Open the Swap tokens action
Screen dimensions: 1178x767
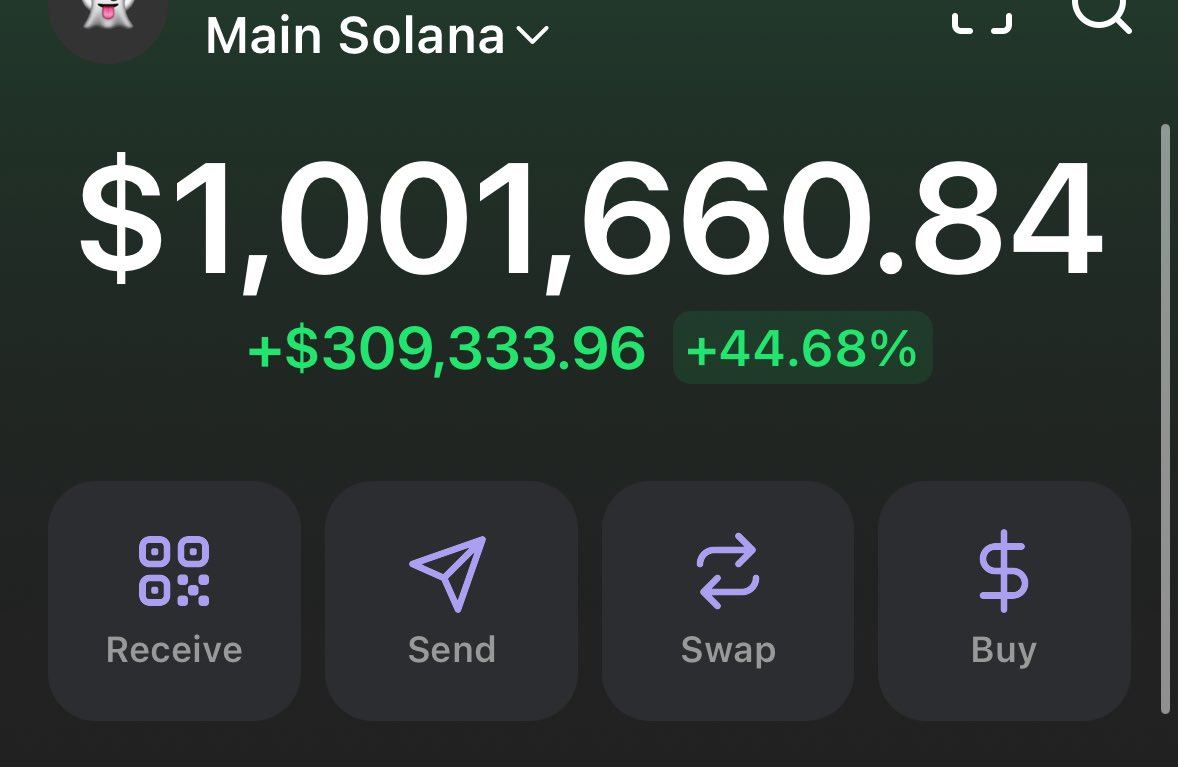pyautogui.click(x=727, y=600)
